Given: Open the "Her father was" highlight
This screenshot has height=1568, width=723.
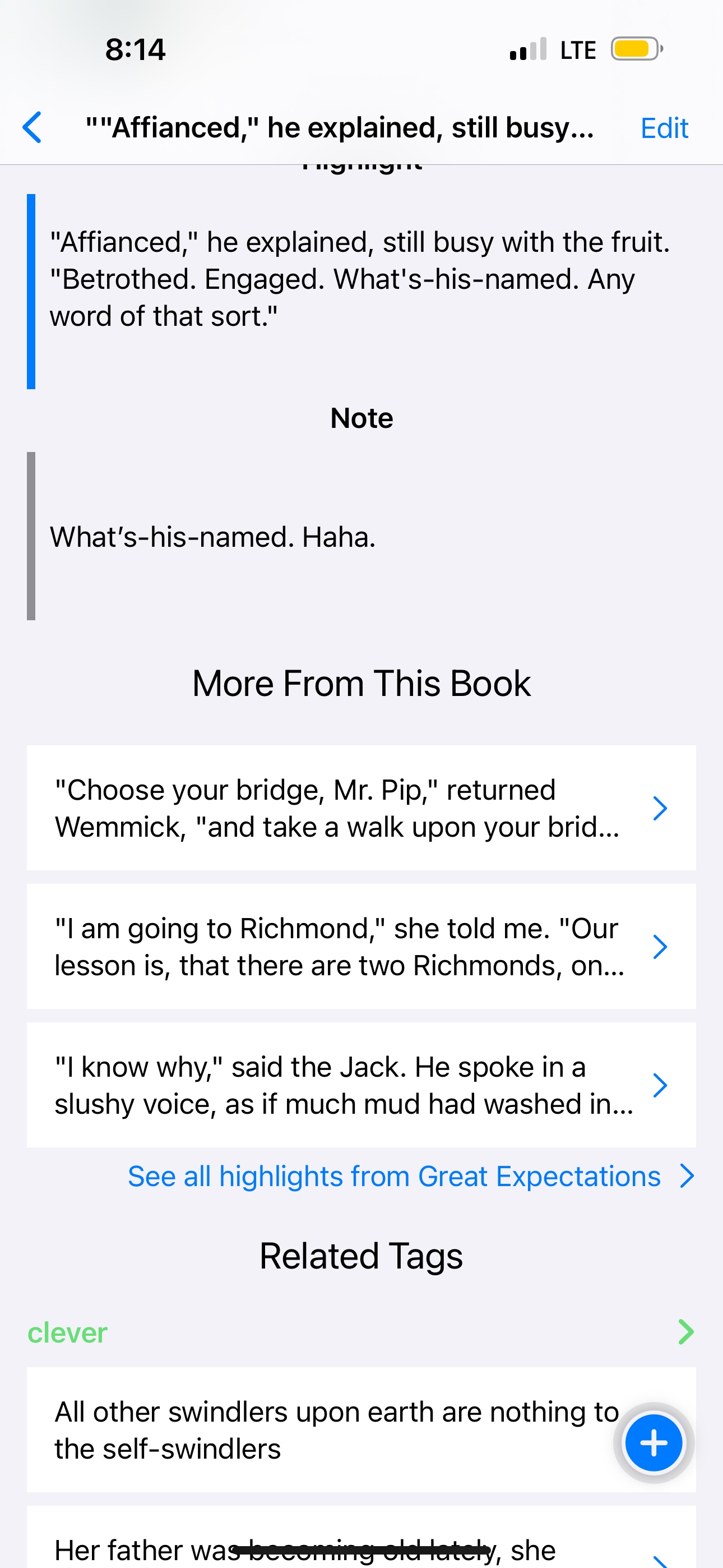Looking at the screenshot, I should (361, 1537).
